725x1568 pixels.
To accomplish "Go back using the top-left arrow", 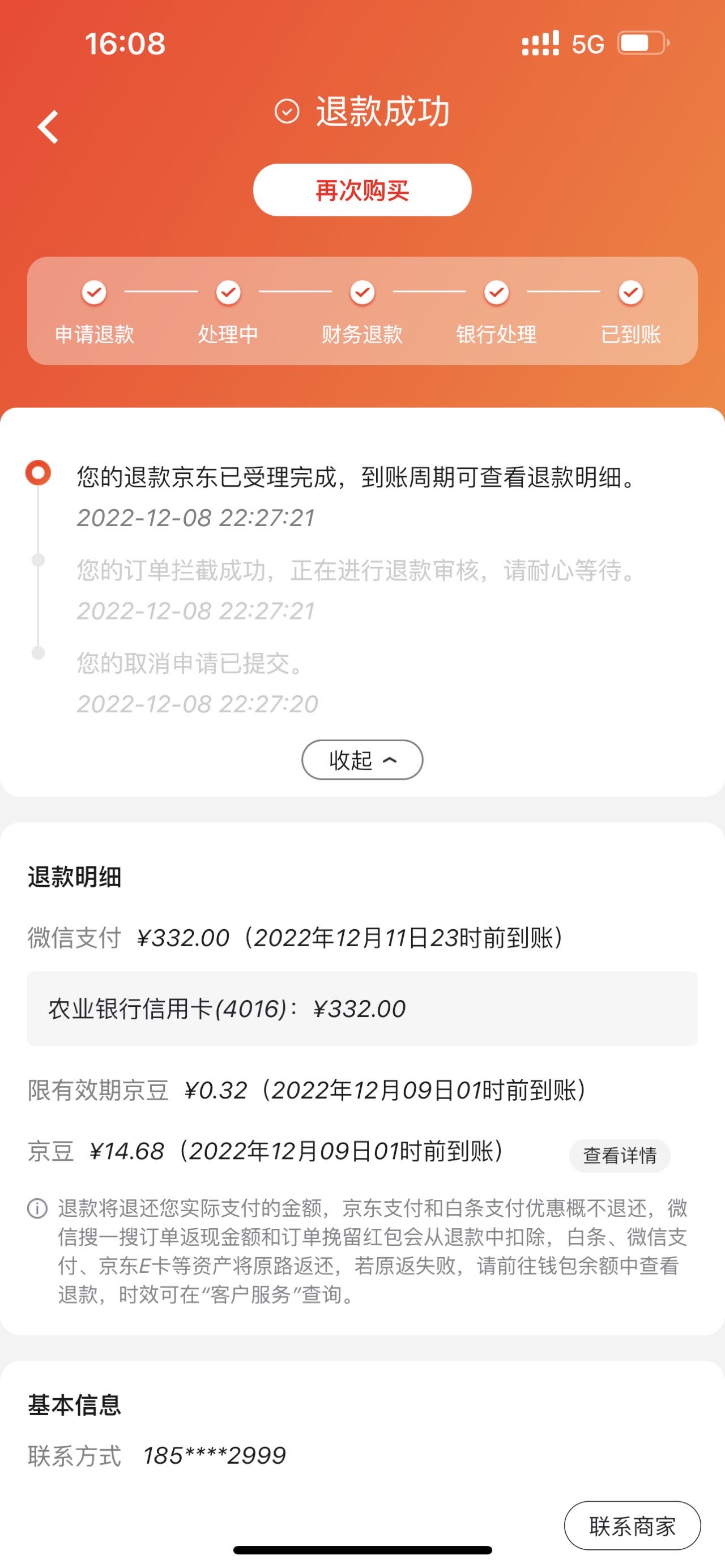I will point(48,127).
